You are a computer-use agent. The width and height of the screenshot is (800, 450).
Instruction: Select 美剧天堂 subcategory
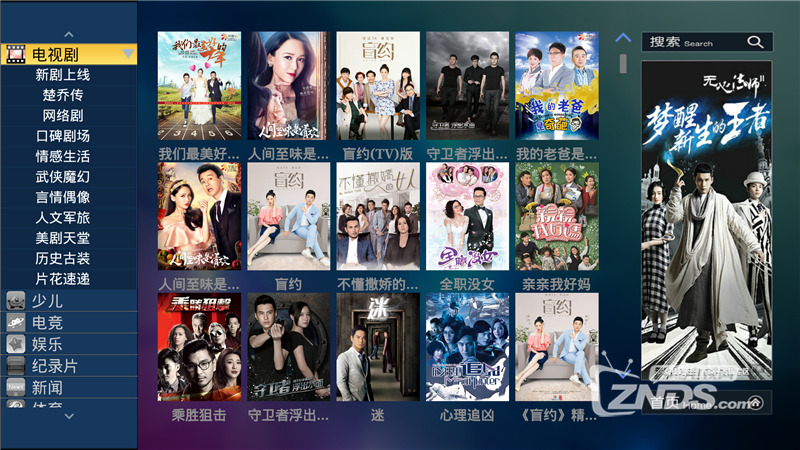click(63, 238)
